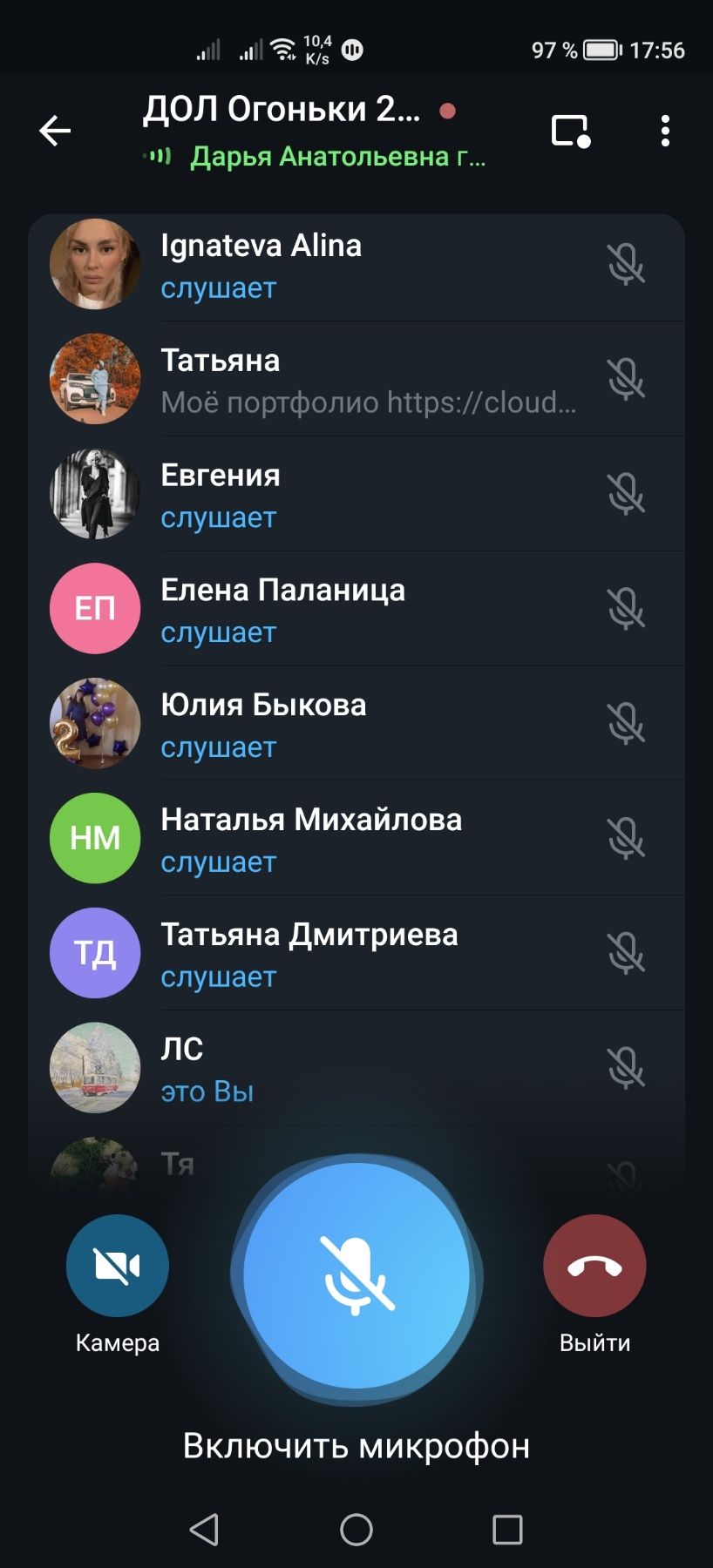
Task: Select participant Наталья Михайлова
Action: (x=349, y=840)
